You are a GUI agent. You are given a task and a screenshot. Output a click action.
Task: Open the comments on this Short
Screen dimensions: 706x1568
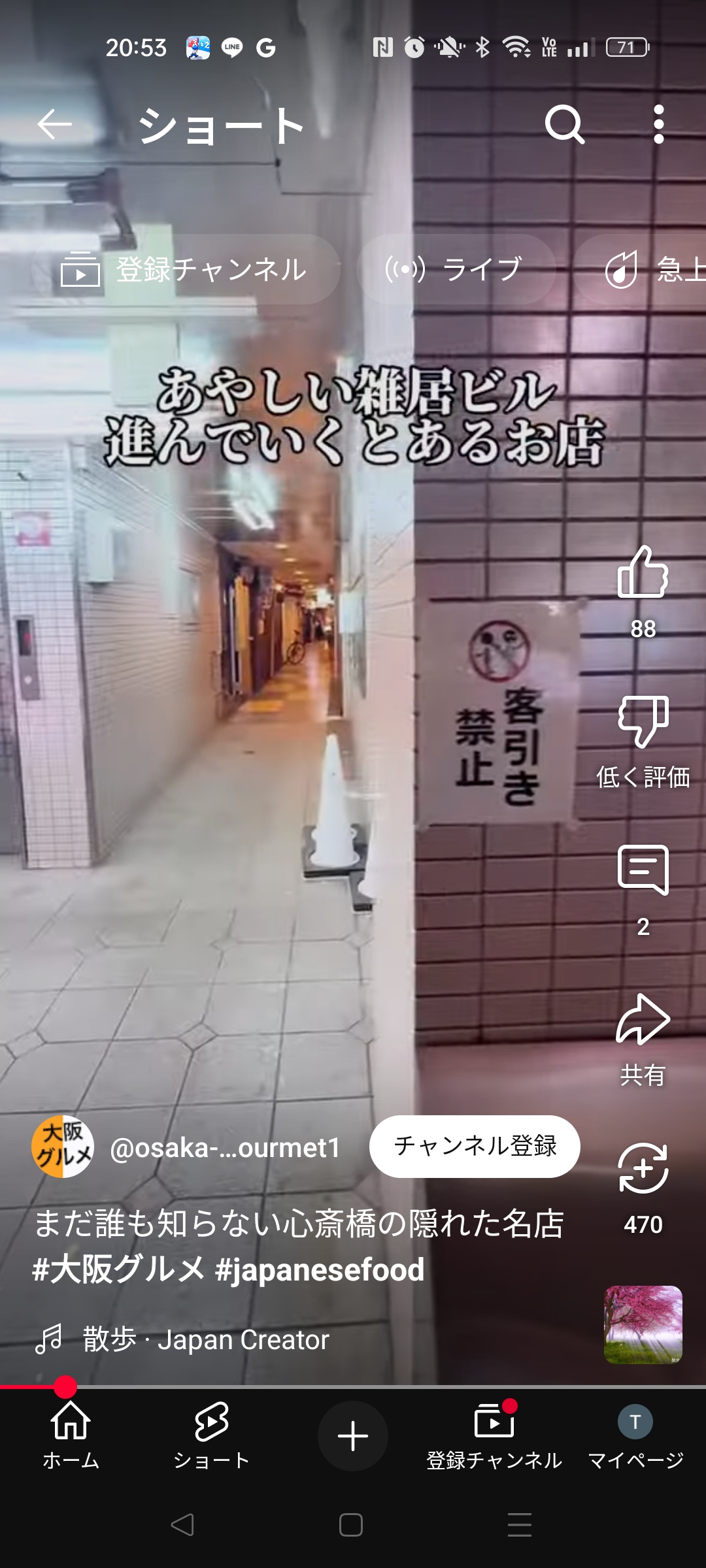(x=643, y=870)
